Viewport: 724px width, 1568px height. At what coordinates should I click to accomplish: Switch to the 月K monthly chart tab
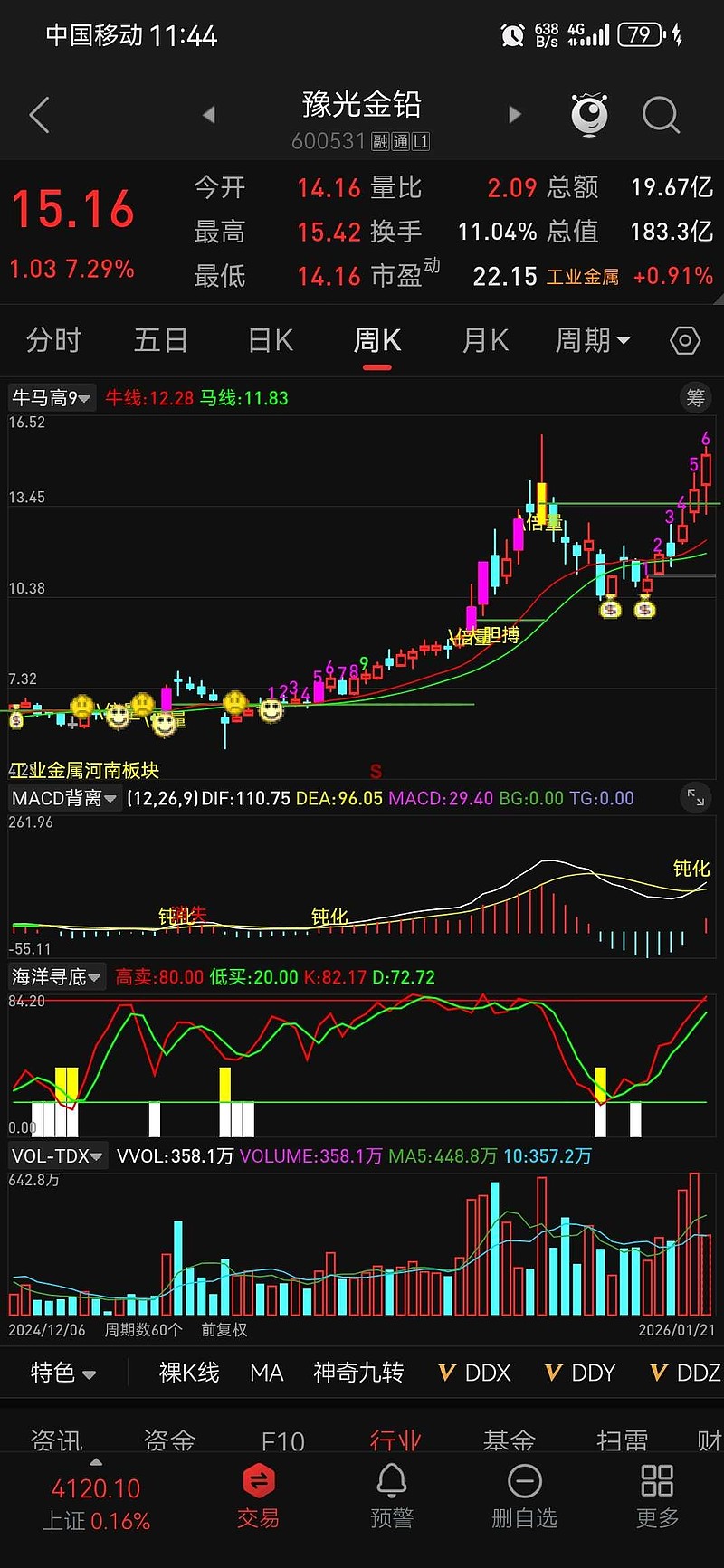484,340
